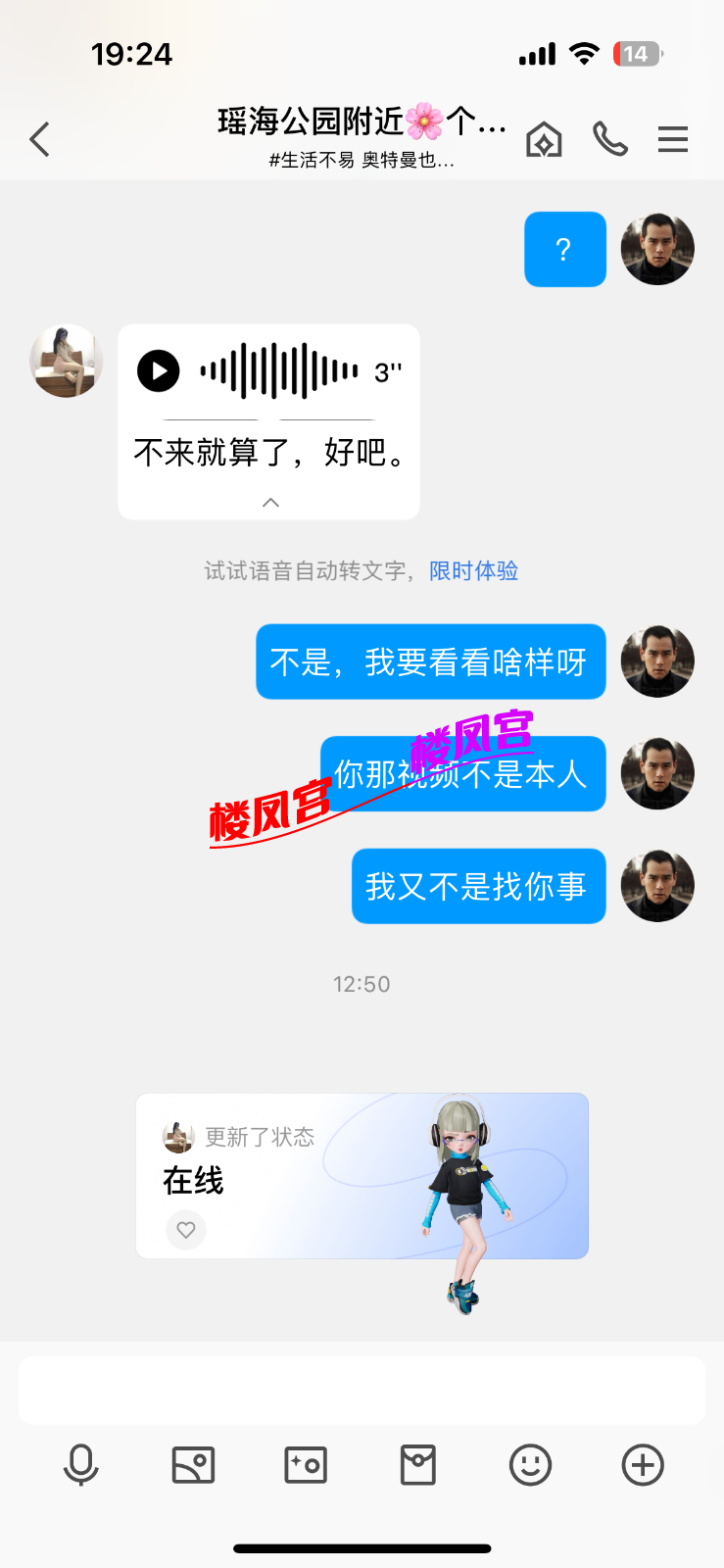This screenshot has height=1568, width=724.
Task: View the other person's avatar profile
Action: pyautogui.click(x=67, y=361)
